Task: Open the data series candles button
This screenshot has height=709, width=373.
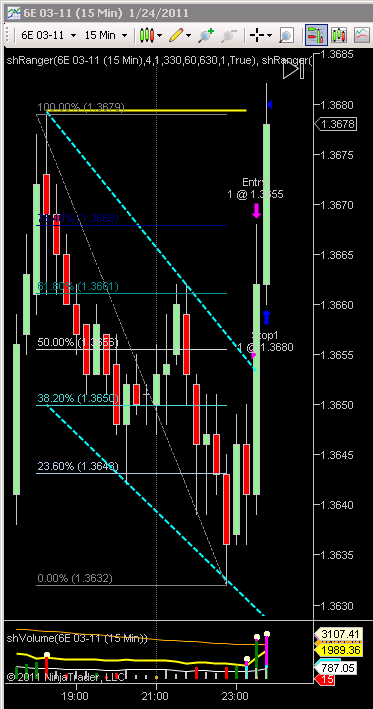Action: tap(339, 35)
